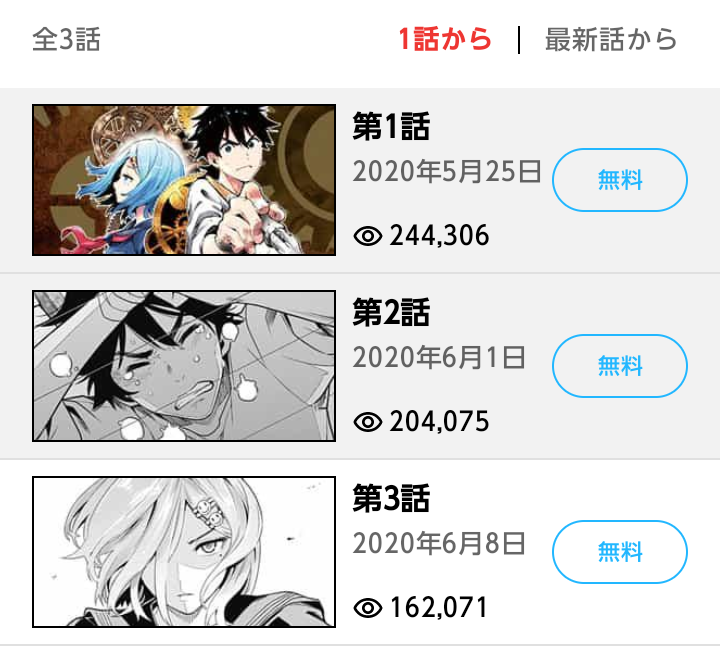Tap the 無料 button for 第2話
The width and height of the screenshot is (720, 655).
[x=620, y=366]
